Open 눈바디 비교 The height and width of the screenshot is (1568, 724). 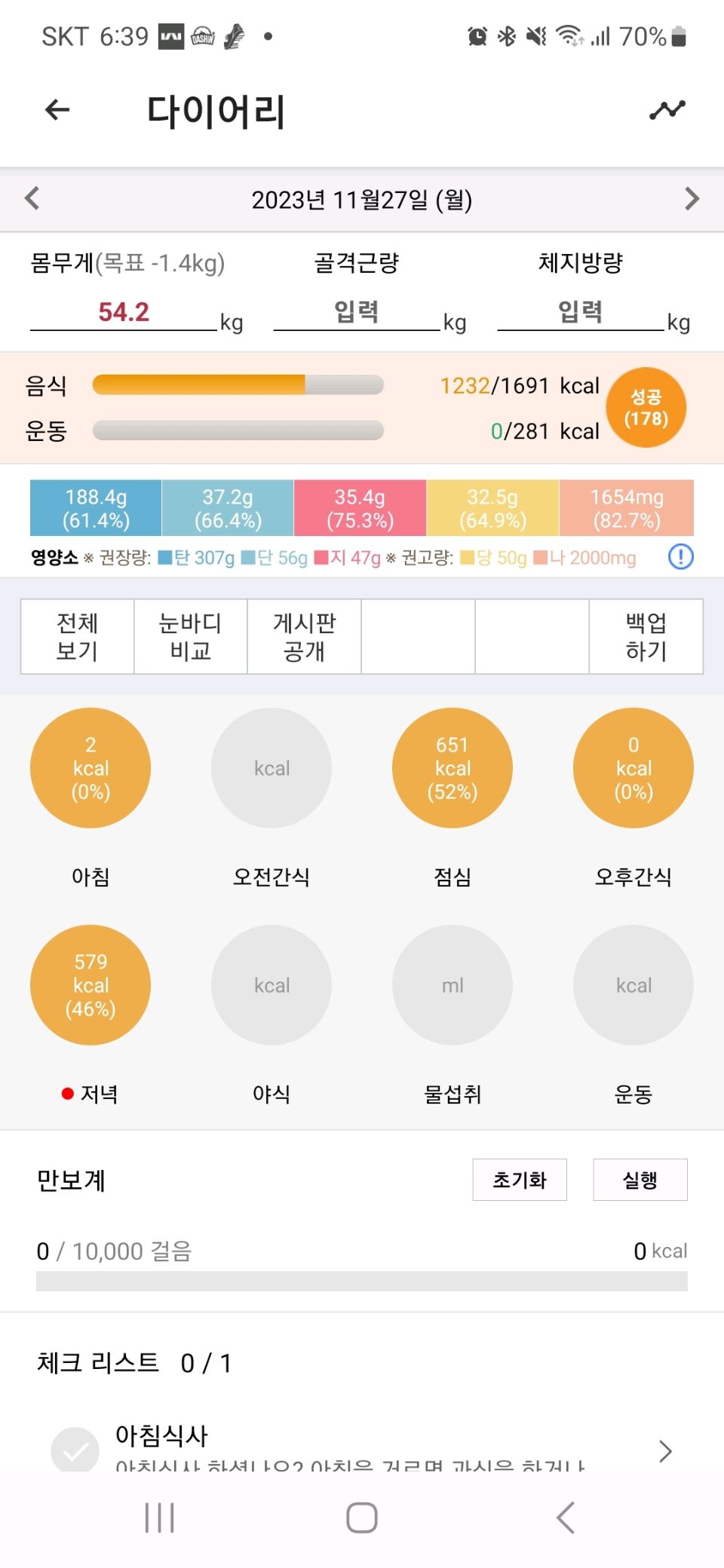point(191,636)
